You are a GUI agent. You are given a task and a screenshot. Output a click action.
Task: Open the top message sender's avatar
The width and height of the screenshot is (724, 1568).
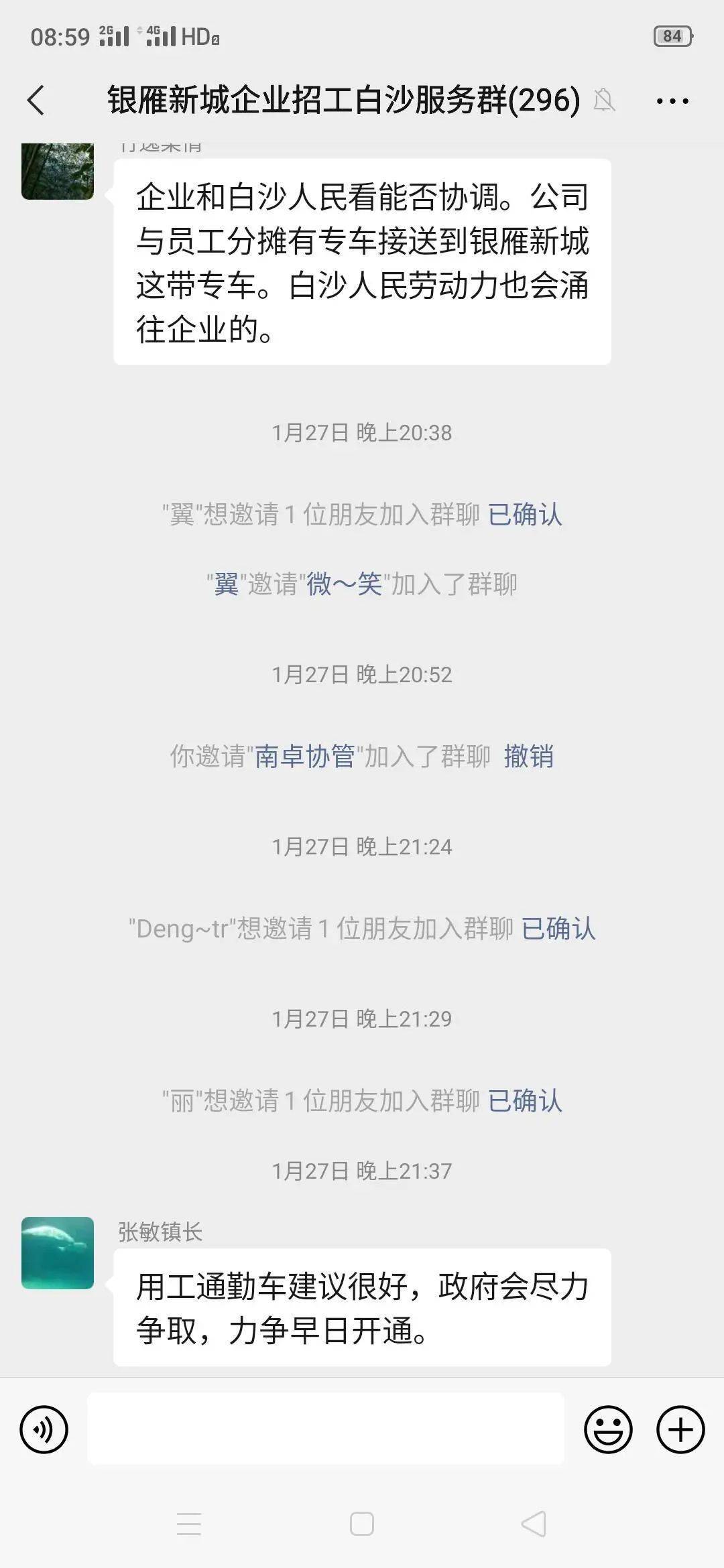pyautogui.click(x=58, y=172)
